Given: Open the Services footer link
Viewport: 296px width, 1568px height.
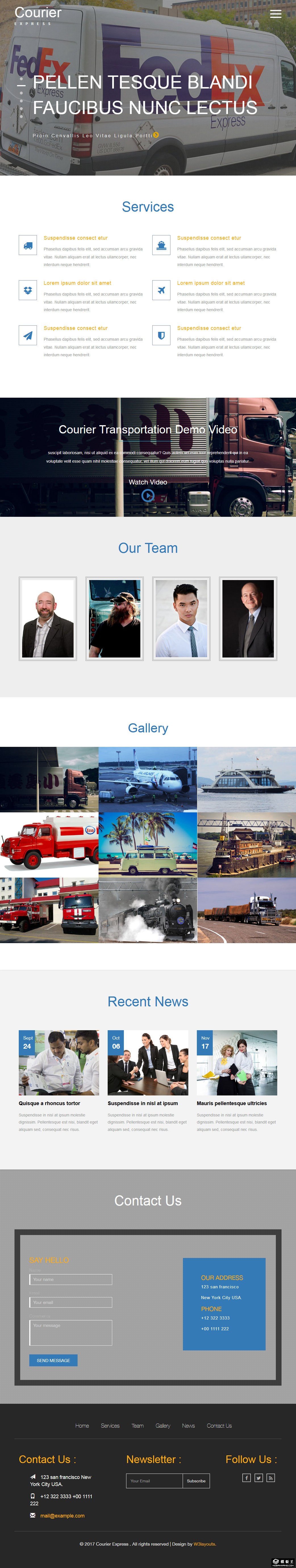Looking at the screenshot, I should click(x=110, y=1426).
